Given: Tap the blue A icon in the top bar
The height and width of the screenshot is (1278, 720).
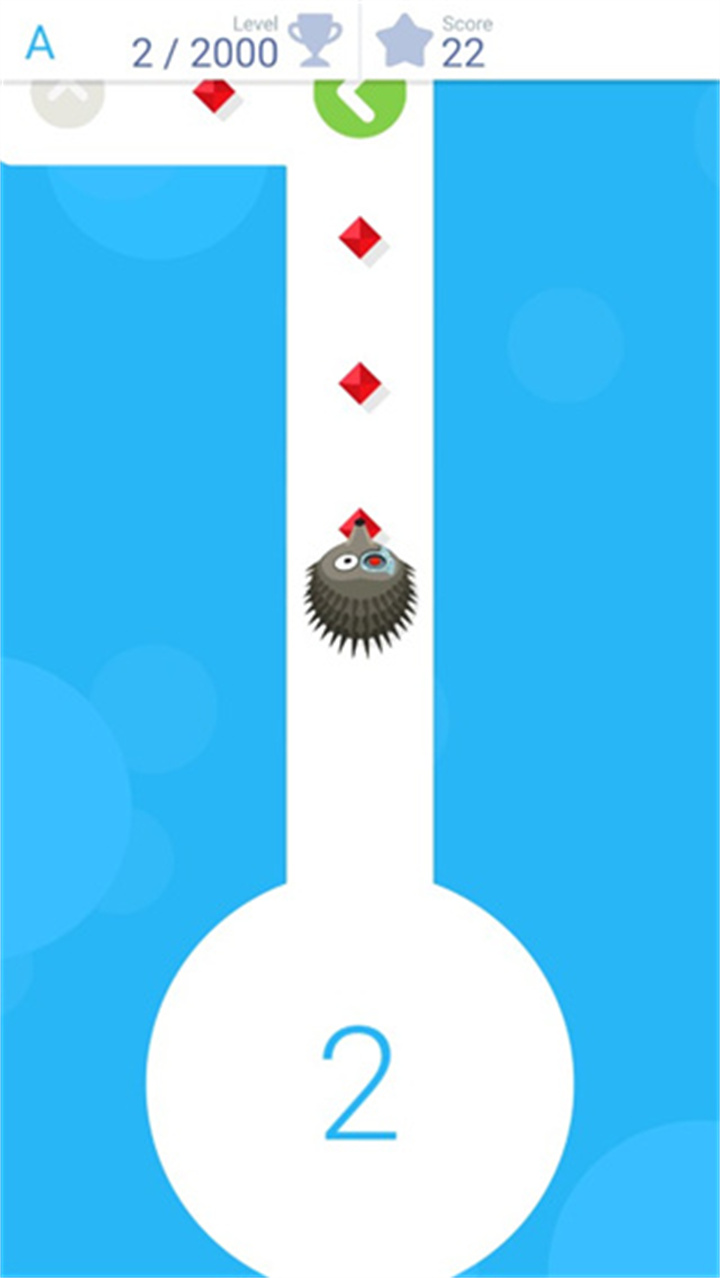Looking at the screenshot, I should tap(40, 44).
